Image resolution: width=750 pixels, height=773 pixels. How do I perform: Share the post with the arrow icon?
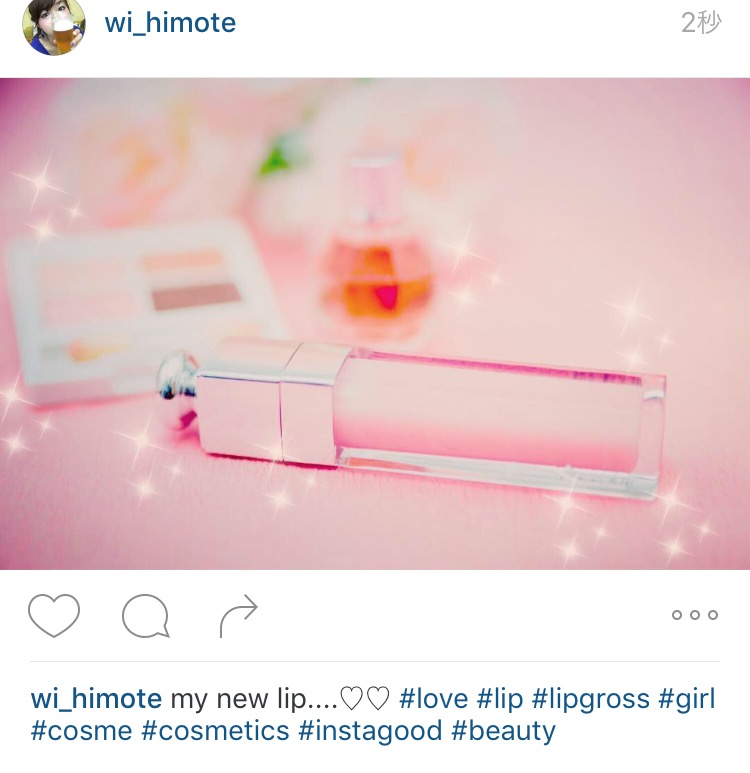point(239,616)
